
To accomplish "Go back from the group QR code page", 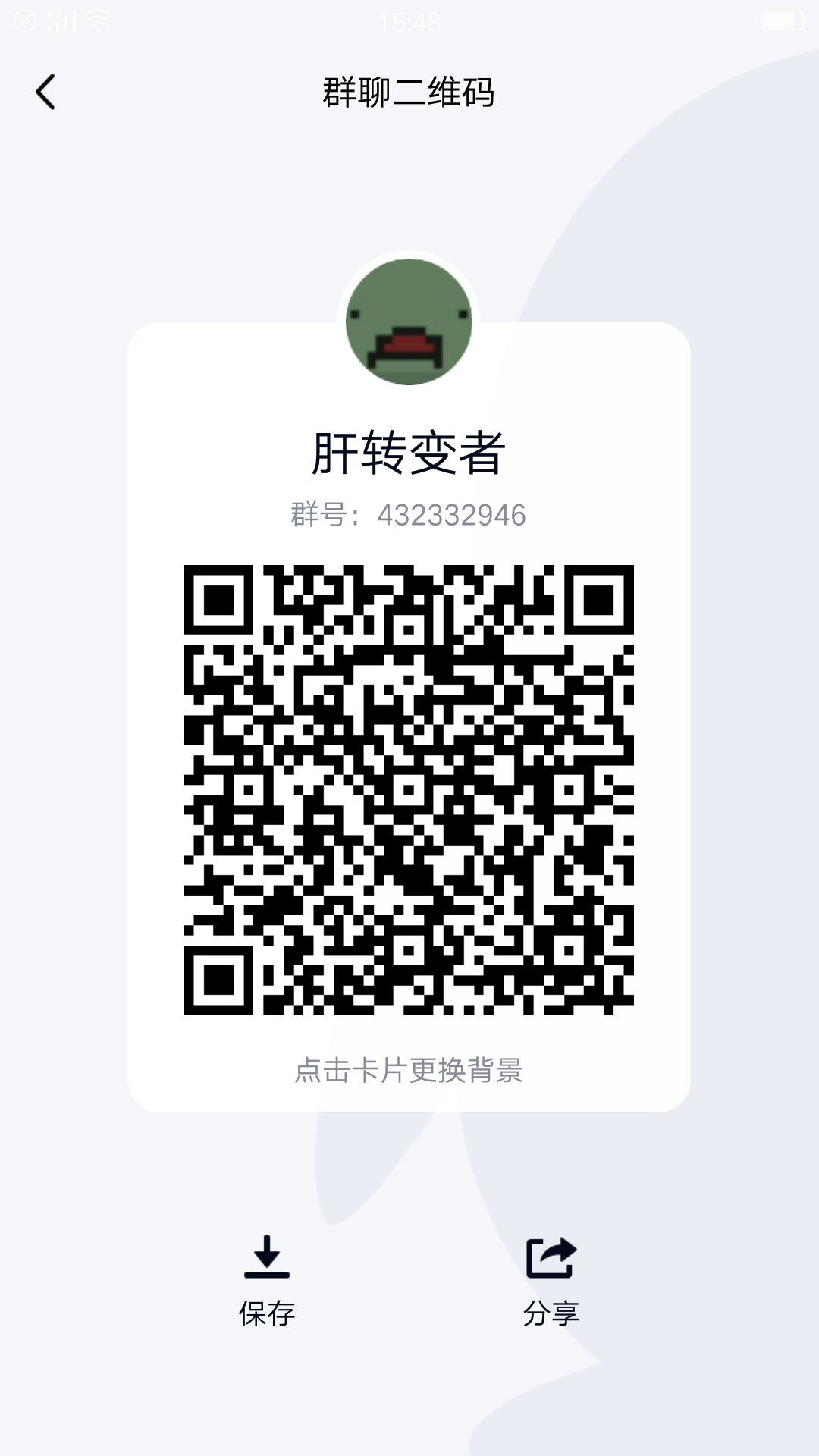I will pyautogui.click(x=45, y=93).
